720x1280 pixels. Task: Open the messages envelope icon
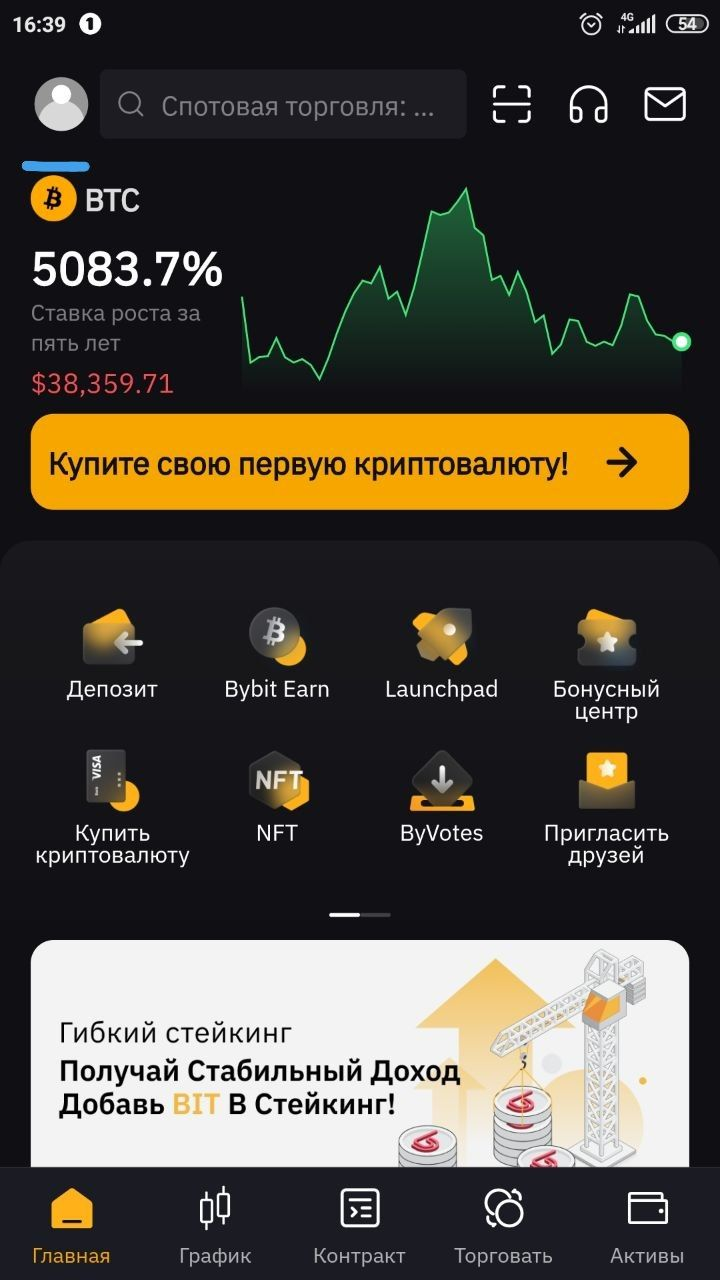[664, 104]
